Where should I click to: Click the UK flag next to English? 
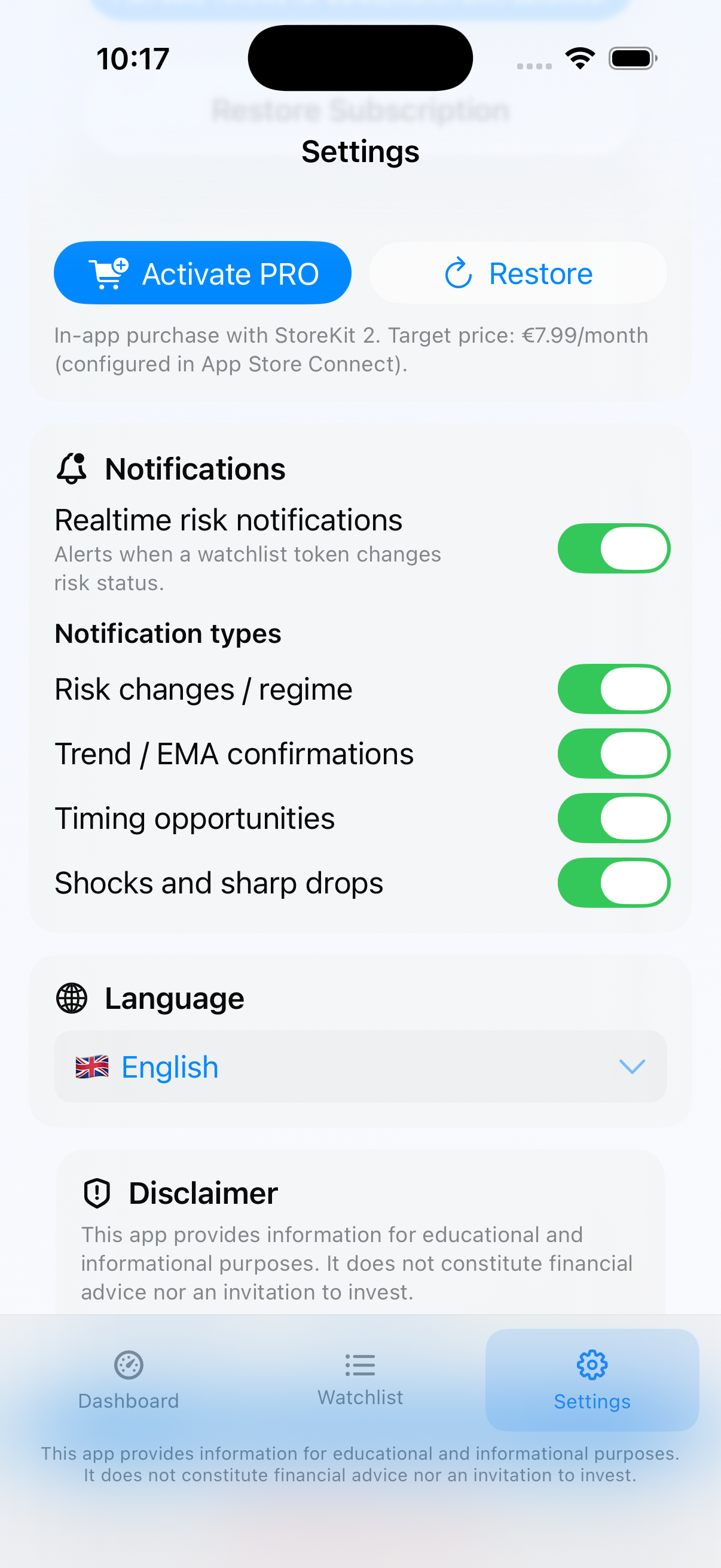click(91, 1066)
